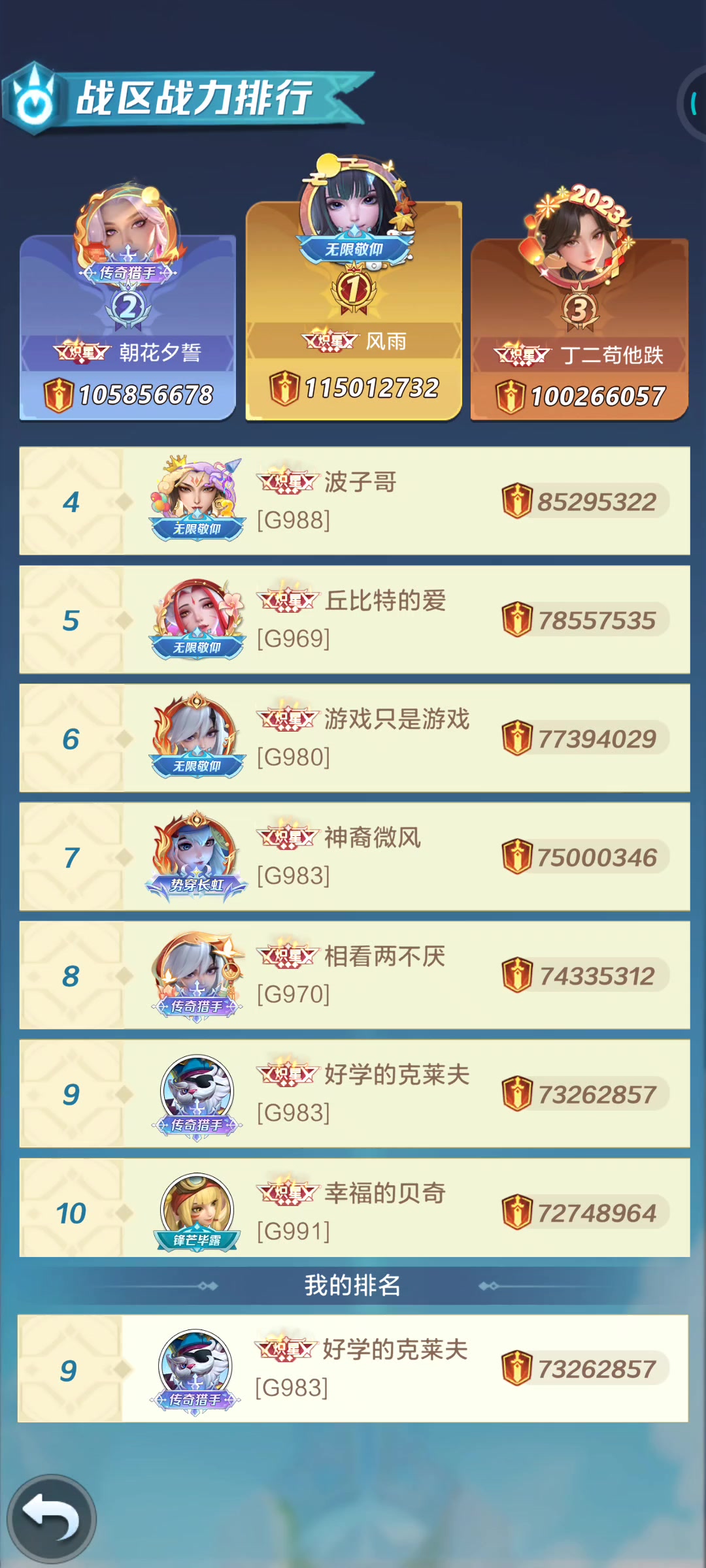
Task: View rank 4 player 波子哥
Action: pyautogui.click(x=354, y=501)
